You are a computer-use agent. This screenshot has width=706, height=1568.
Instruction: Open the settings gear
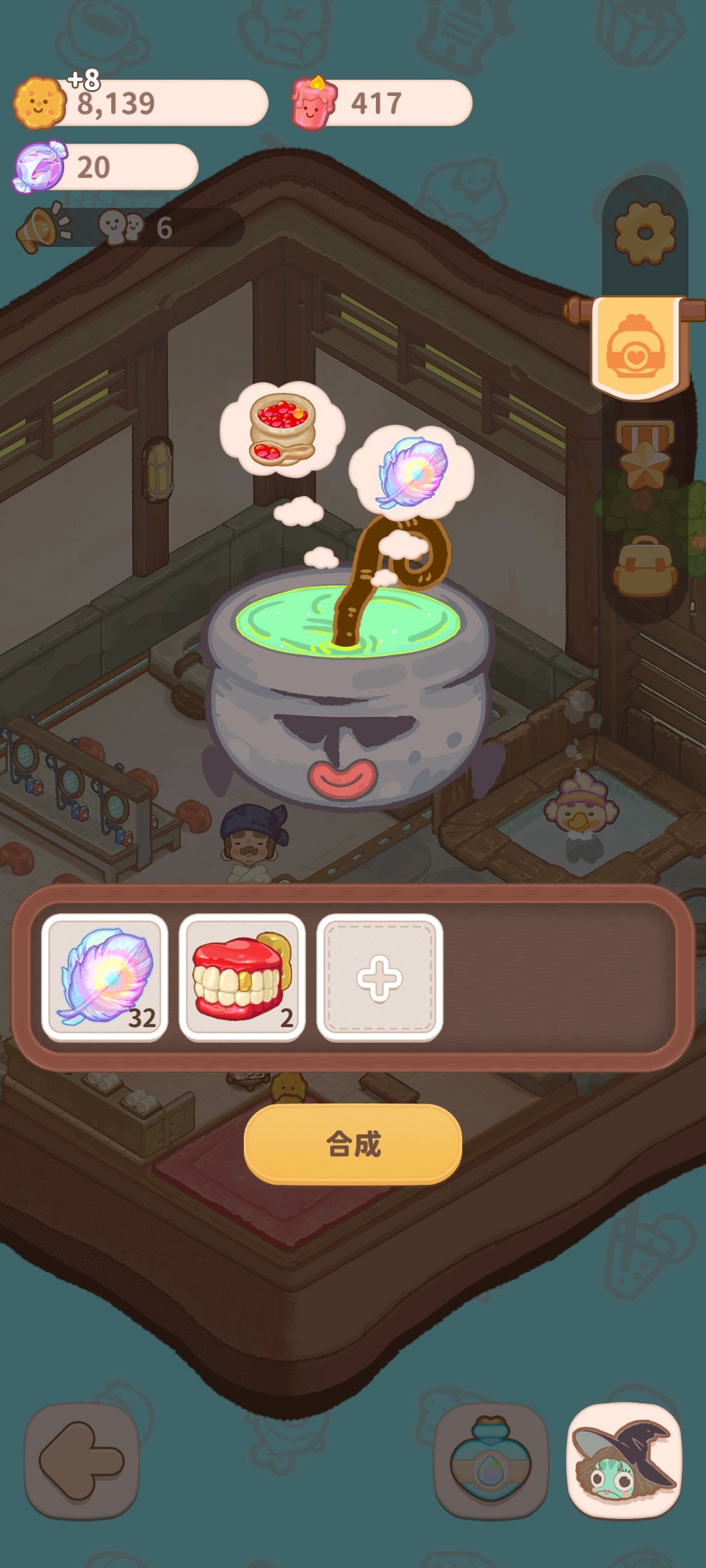coord(644,230)
